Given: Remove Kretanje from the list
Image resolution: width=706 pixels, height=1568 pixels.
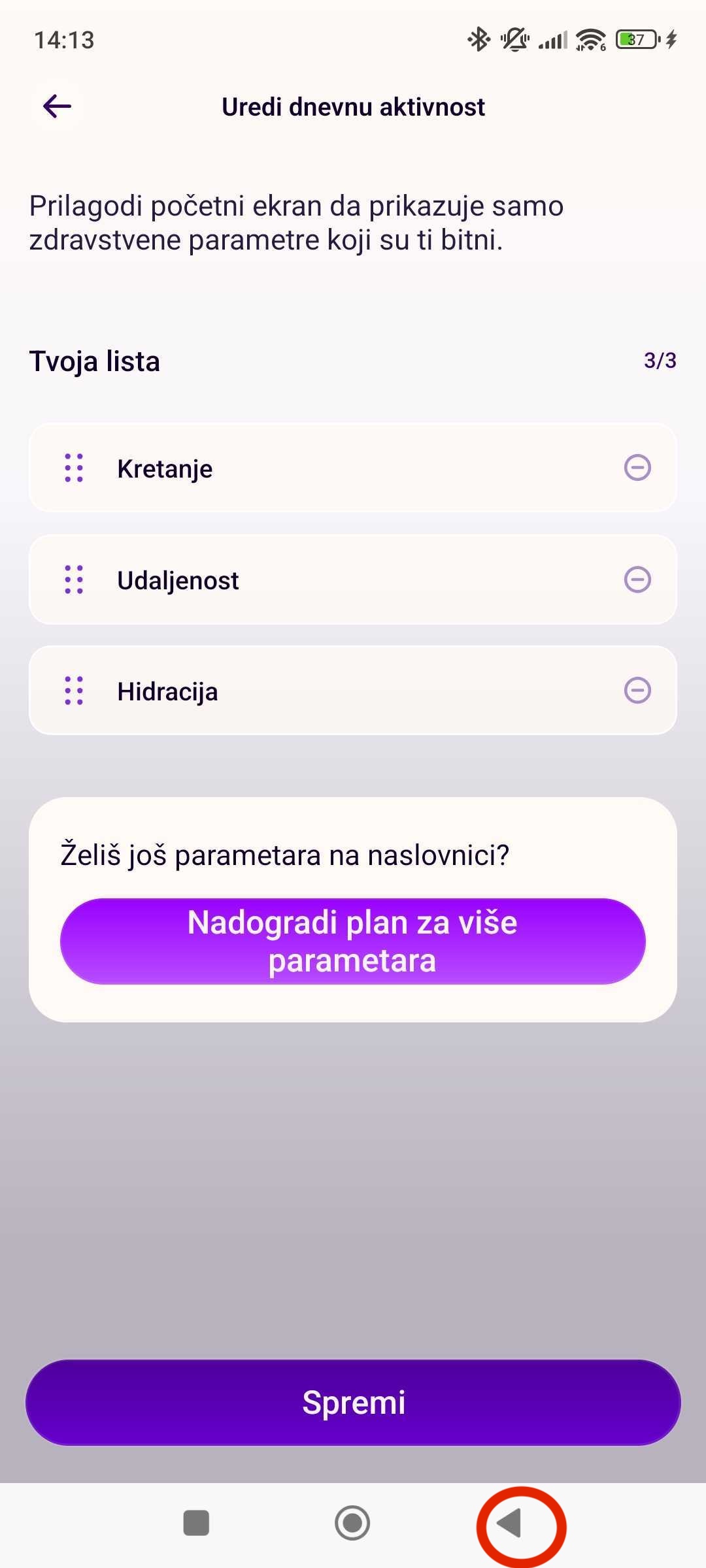Looking at the screenshot, I should pos(637,468).
